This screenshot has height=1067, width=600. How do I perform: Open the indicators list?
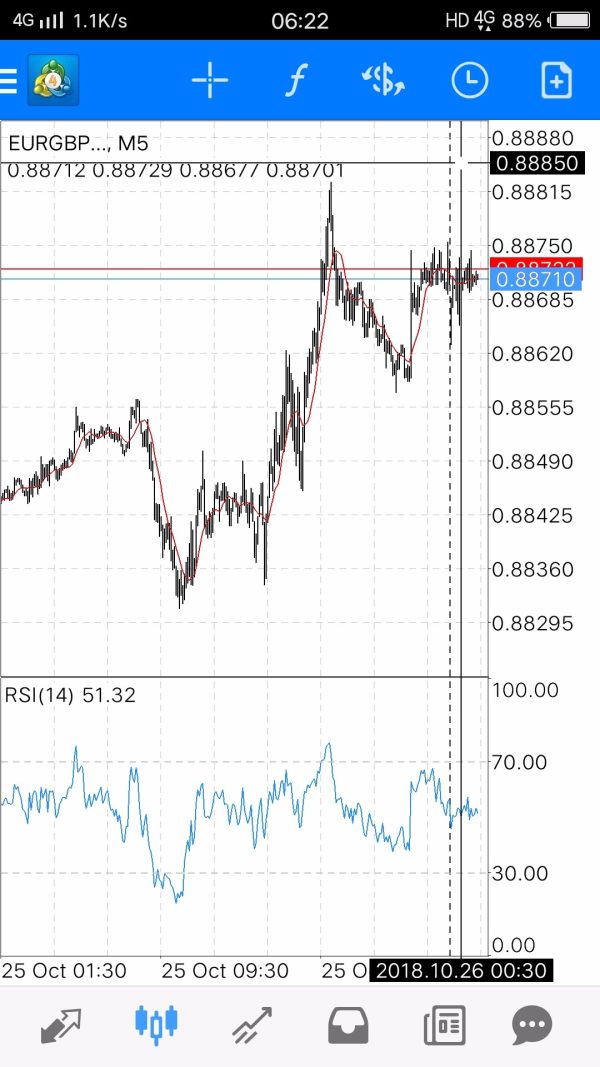click(x=294, y=81)
